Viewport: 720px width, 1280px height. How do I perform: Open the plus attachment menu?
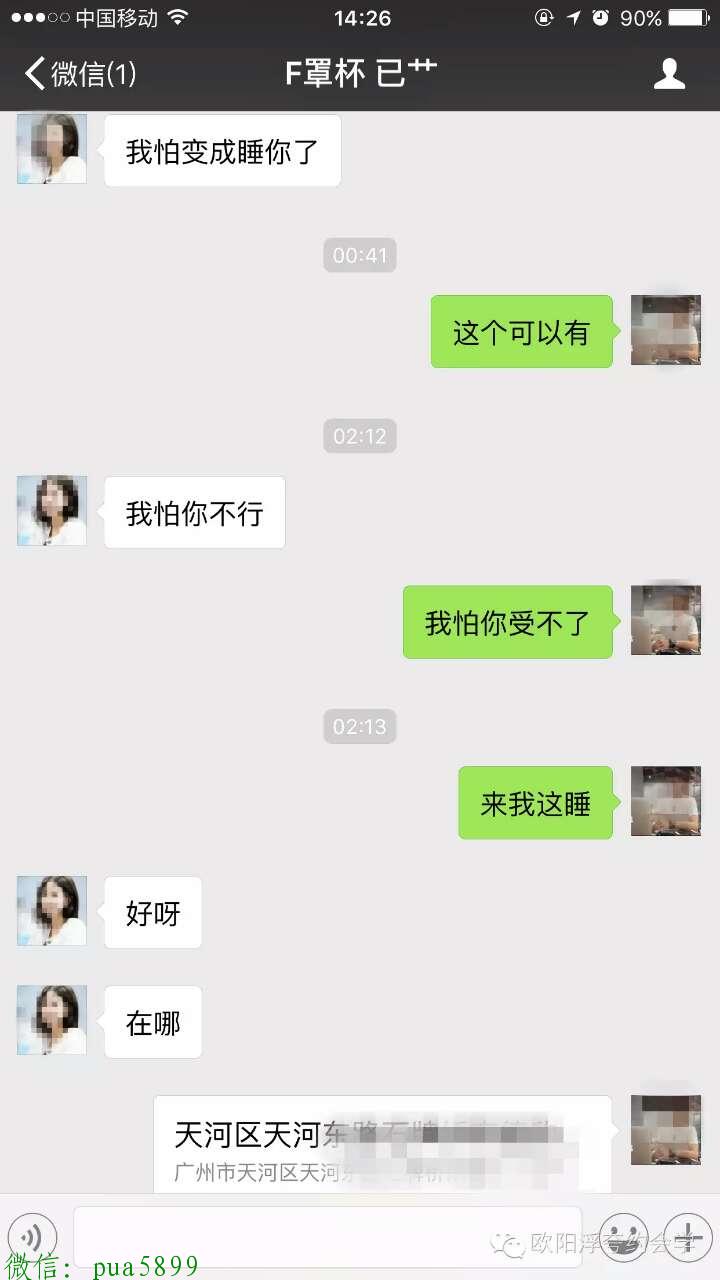point(687,1236)
